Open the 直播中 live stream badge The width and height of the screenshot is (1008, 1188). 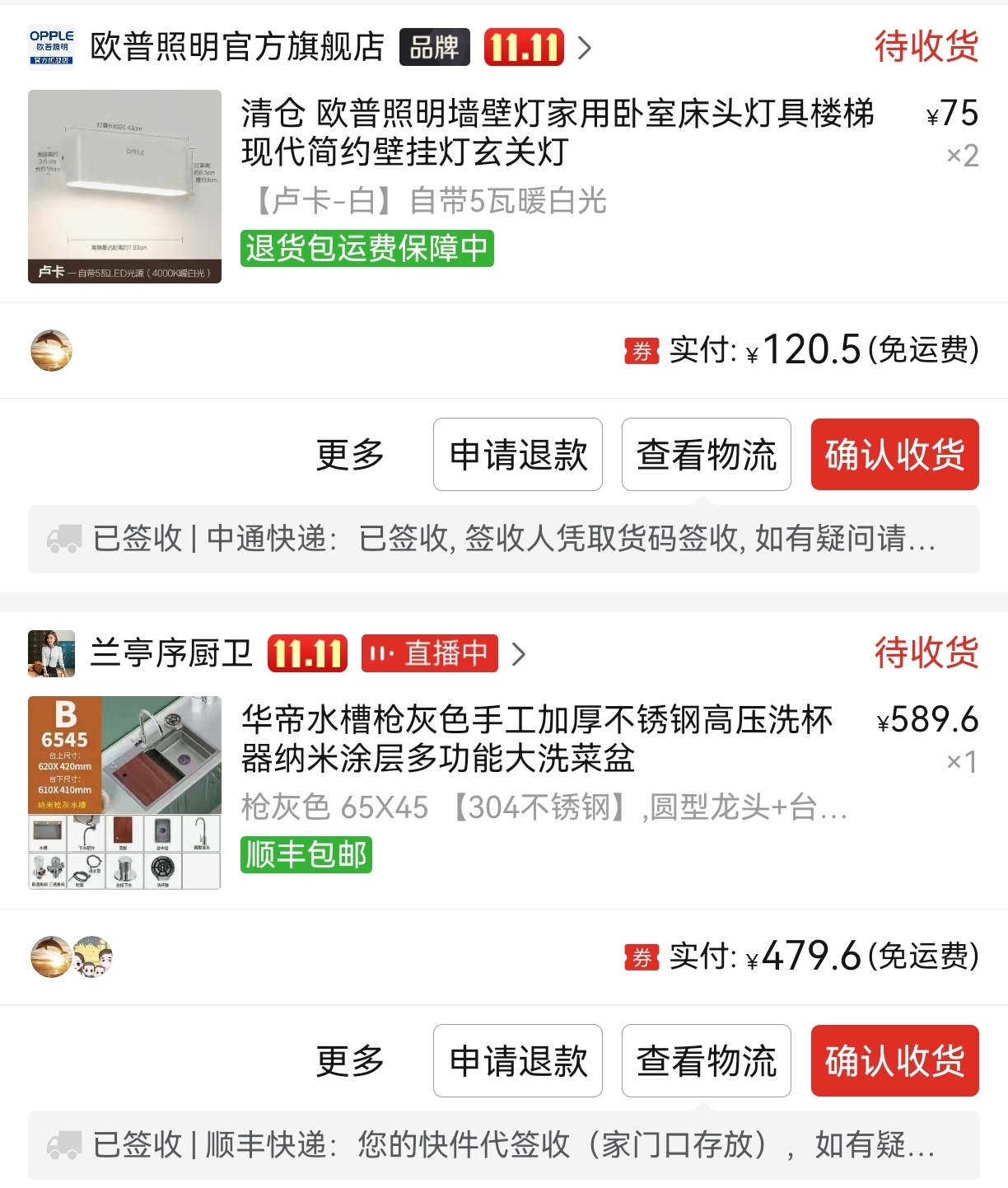coord(429,653)
